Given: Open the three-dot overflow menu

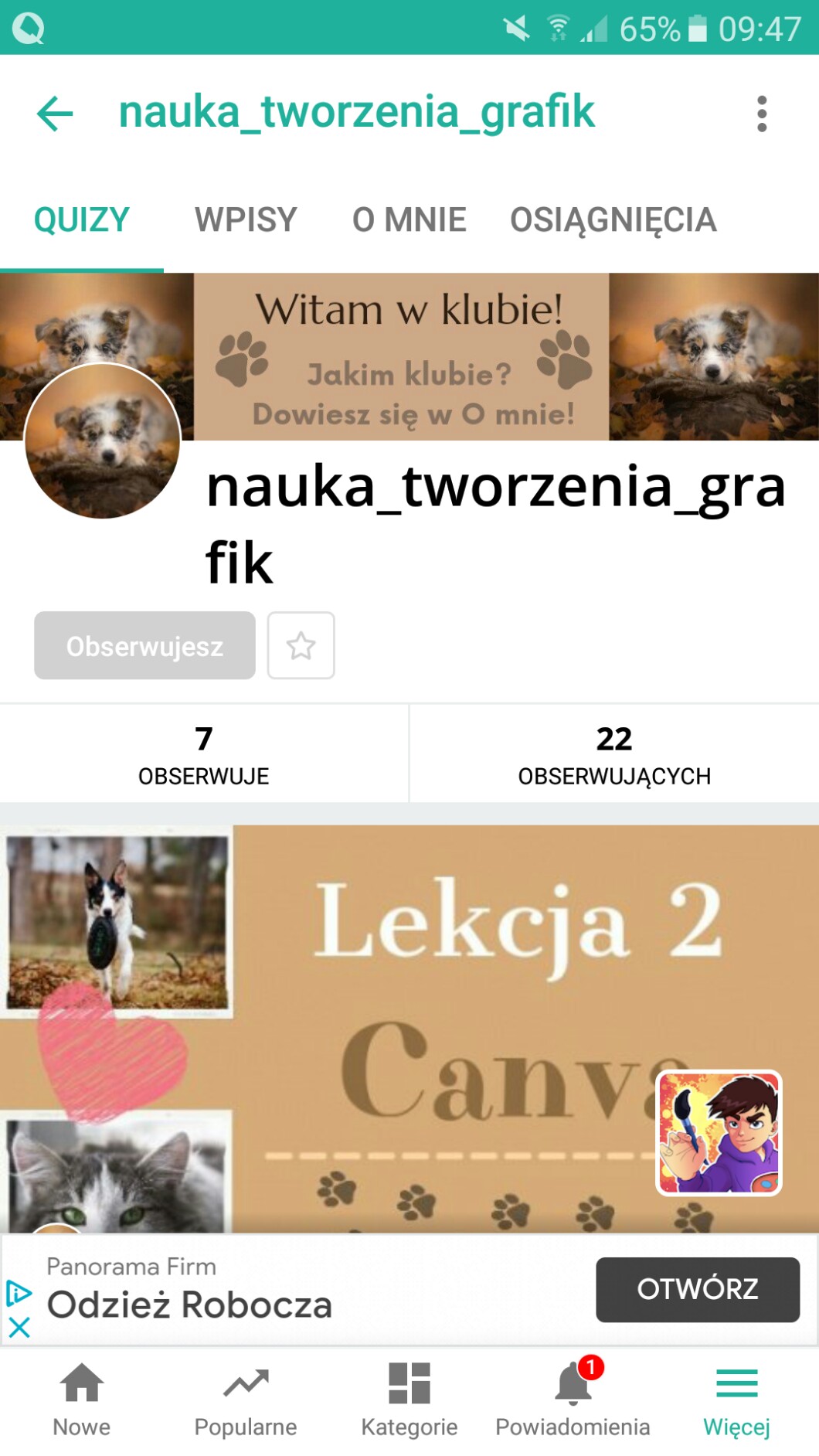Looking at the screenshot, I should [x=762, y=114].
